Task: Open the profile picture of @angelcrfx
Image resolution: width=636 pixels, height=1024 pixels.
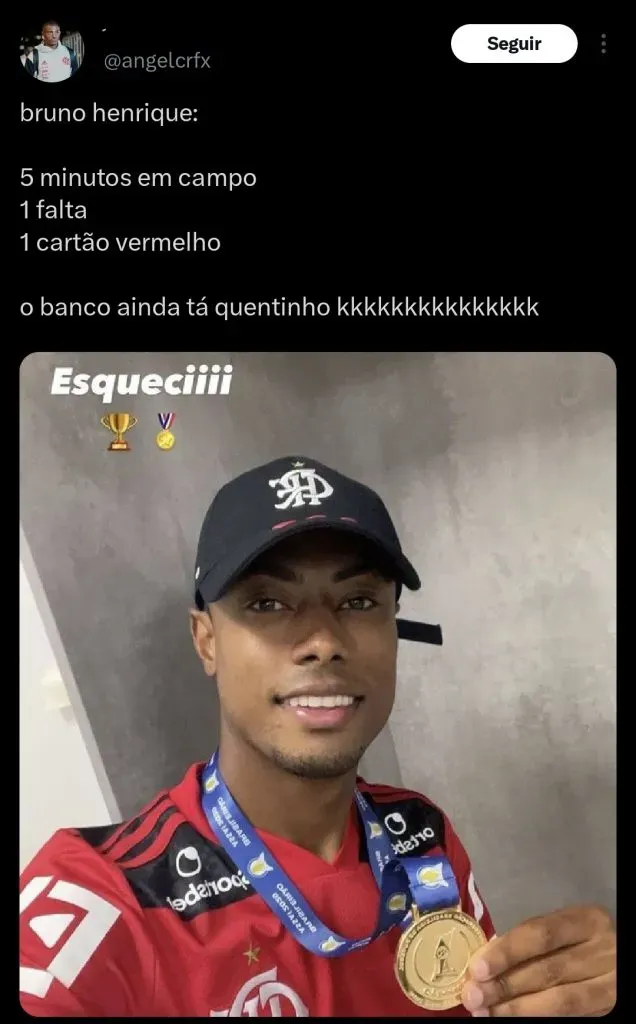Action: click(51, 52)
